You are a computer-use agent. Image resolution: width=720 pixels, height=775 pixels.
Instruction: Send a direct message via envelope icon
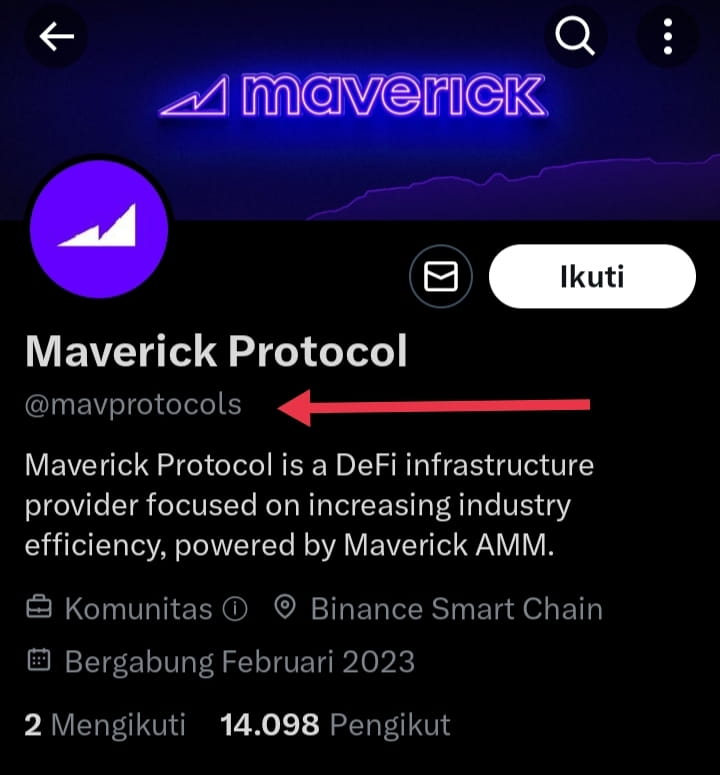point(441,277)
